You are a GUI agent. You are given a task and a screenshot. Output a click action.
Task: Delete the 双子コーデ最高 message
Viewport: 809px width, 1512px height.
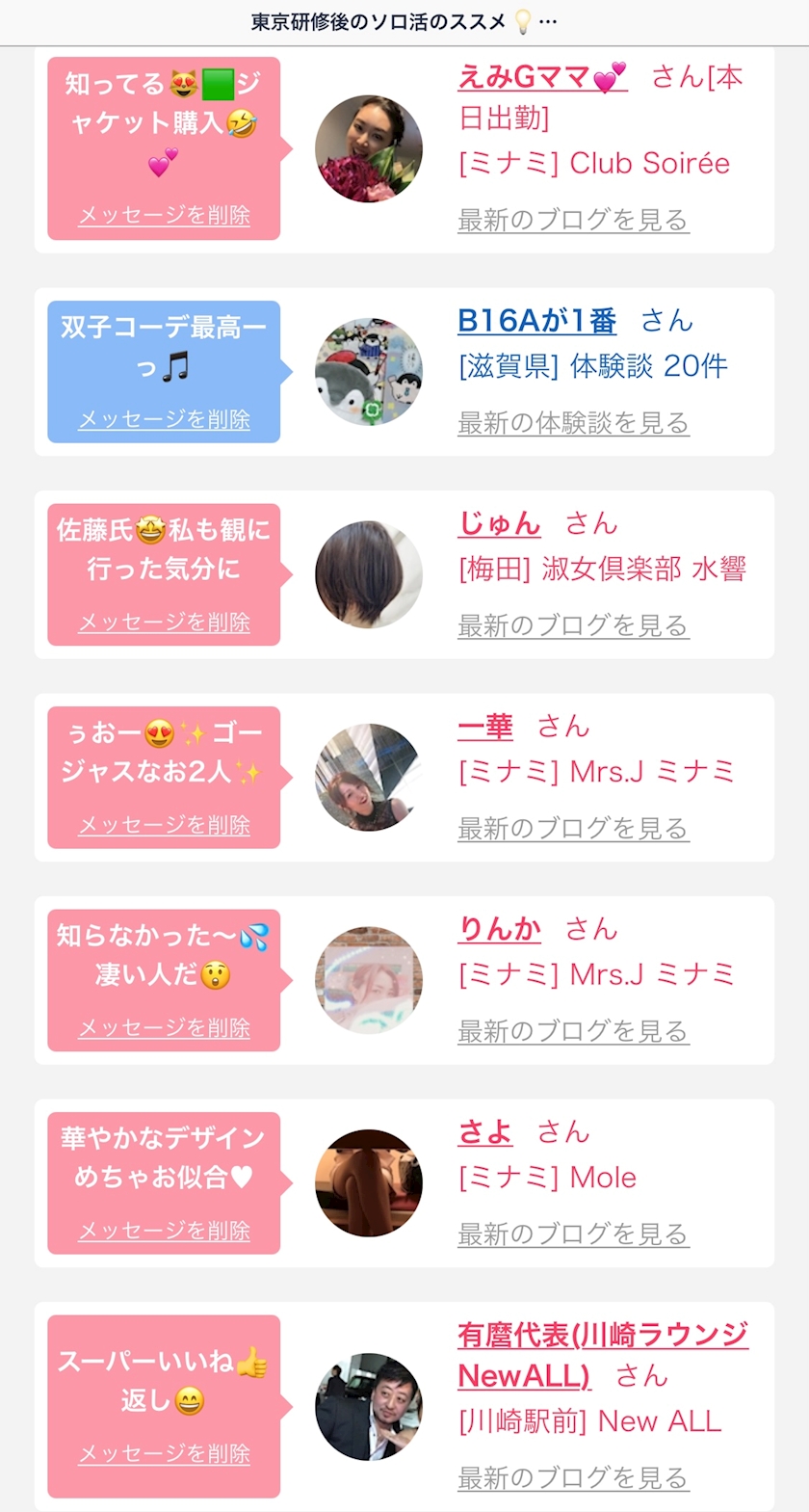point(164,419)
